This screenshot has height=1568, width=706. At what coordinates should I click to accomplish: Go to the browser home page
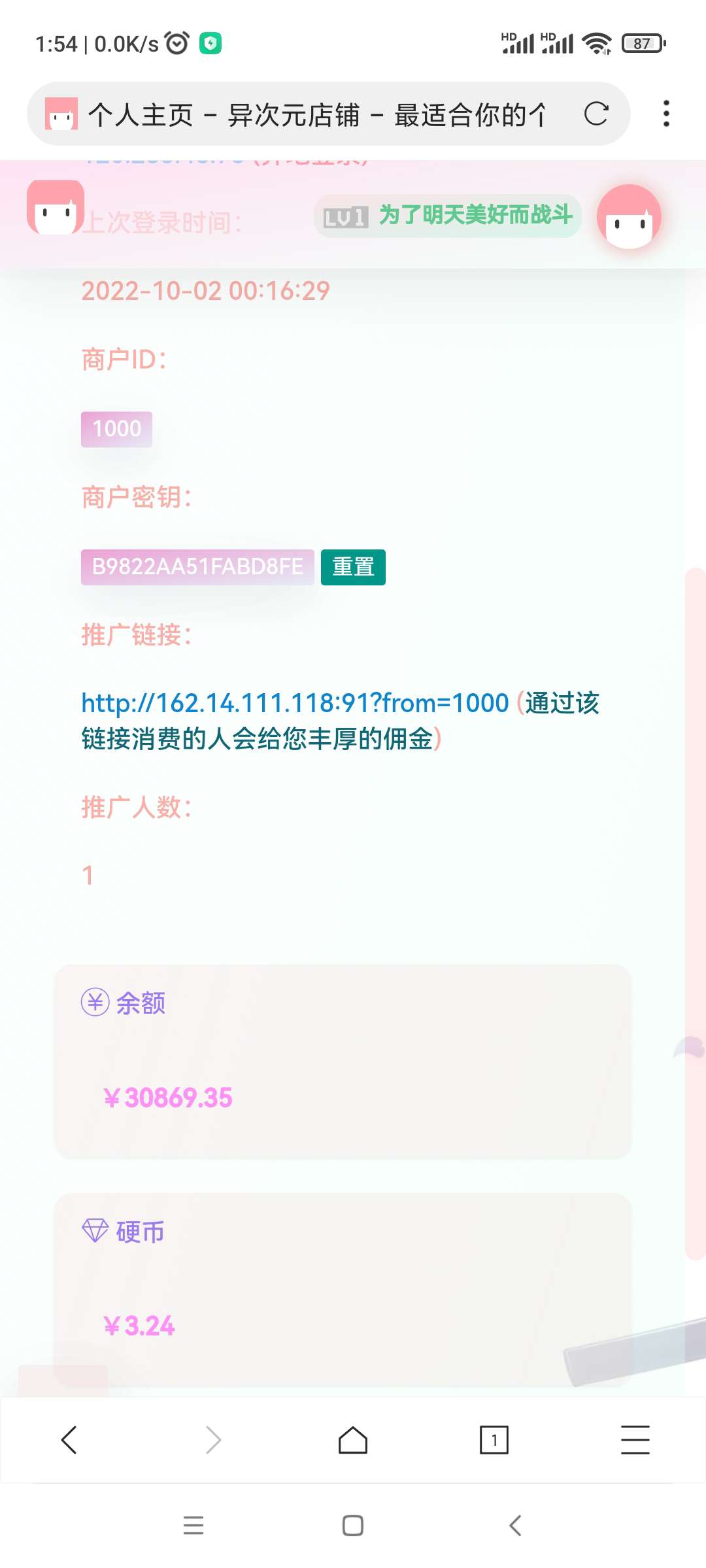353,1439
